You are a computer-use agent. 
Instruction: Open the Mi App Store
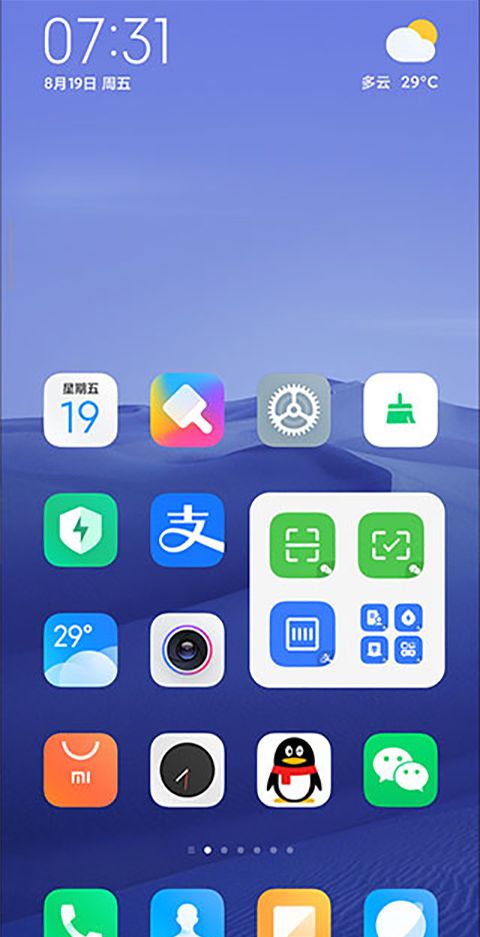tap(81, 770)
